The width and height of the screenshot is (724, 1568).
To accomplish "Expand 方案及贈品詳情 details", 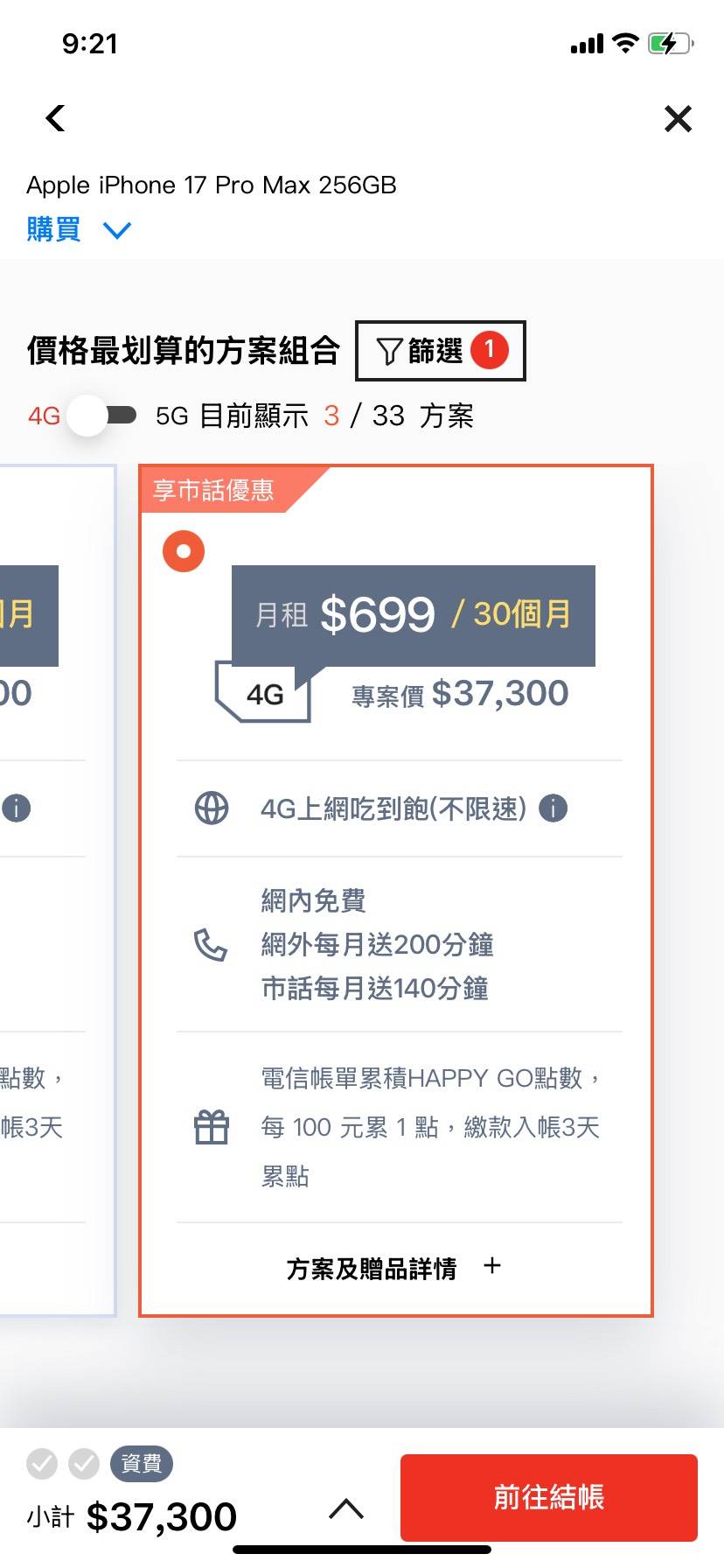I will tap(393, 1267).
